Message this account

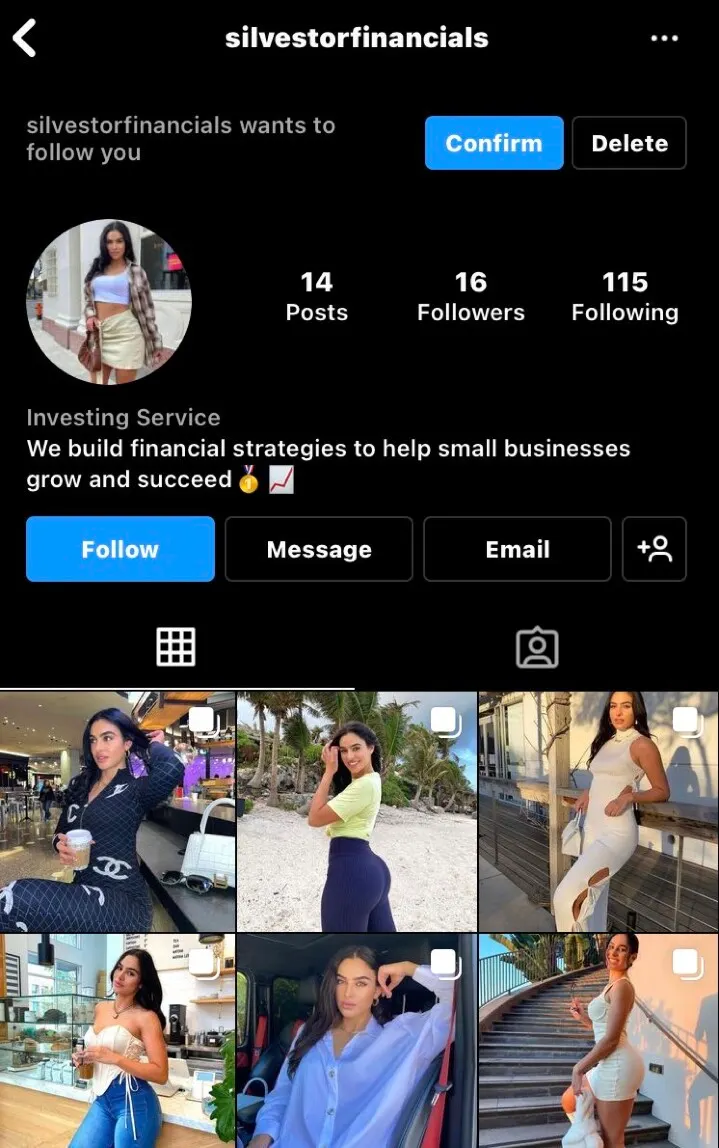point(318,549)
